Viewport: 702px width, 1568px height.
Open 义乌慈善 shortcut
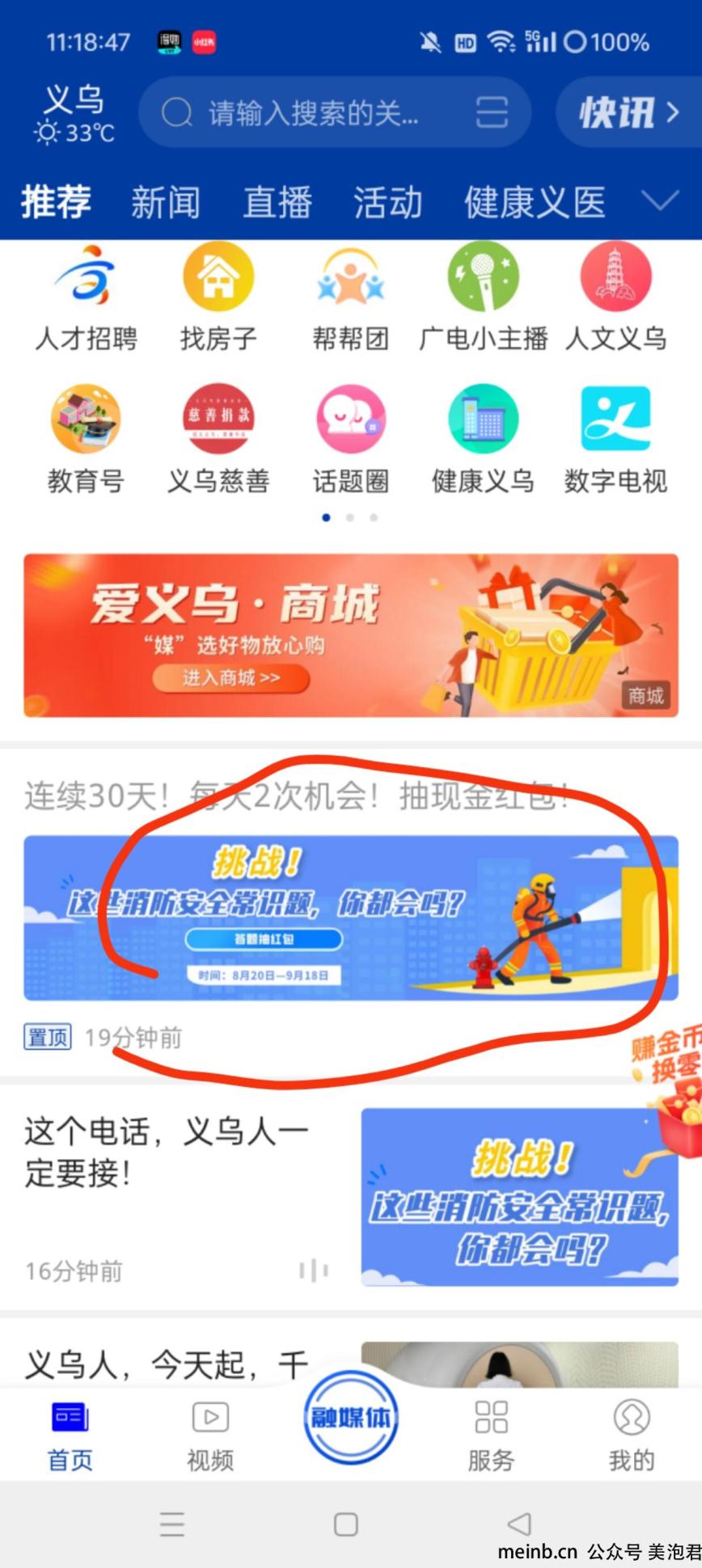(218, 440)
